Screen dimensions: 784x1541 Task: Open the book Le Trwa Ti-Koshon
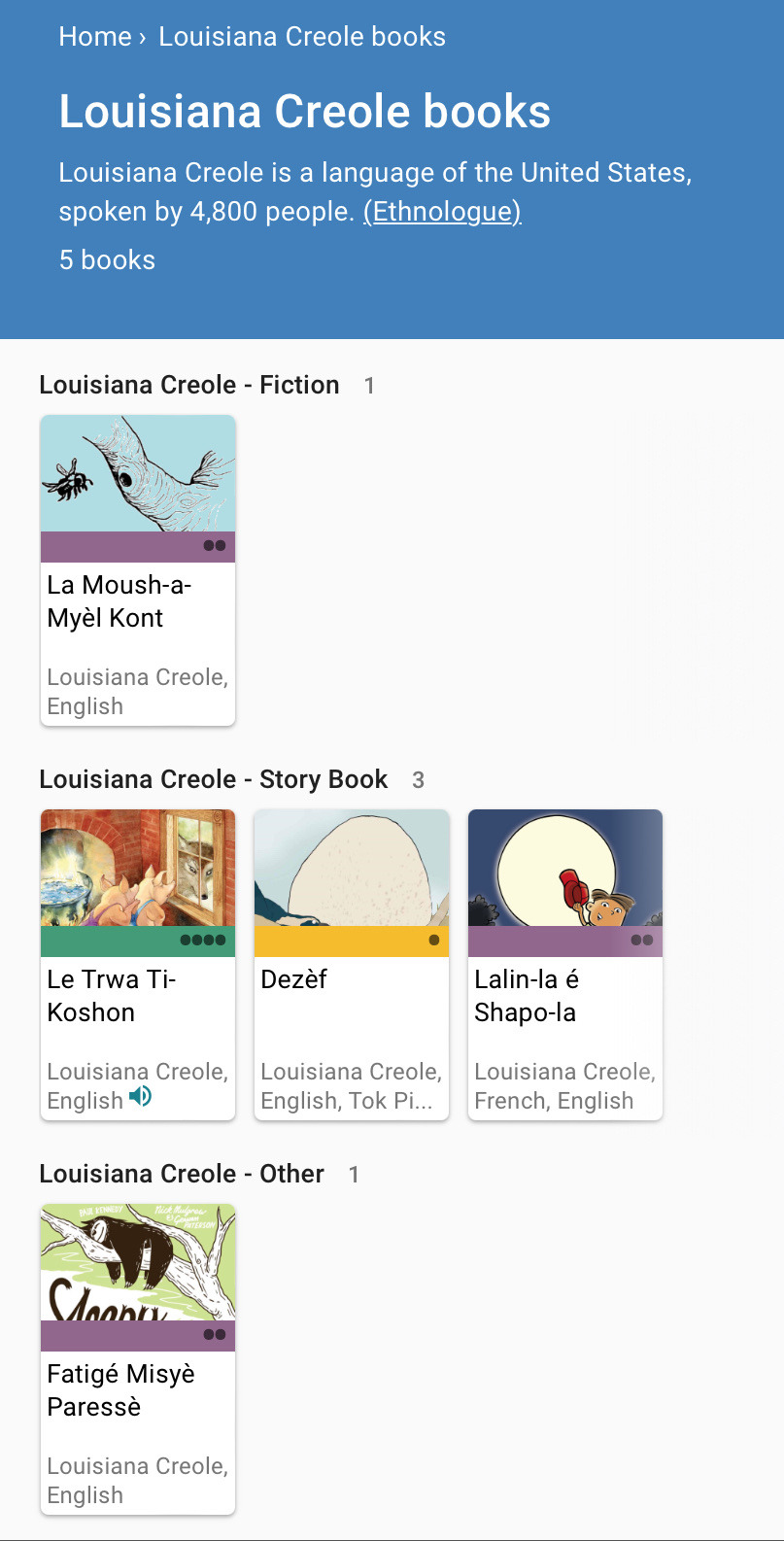click(138, 964)
